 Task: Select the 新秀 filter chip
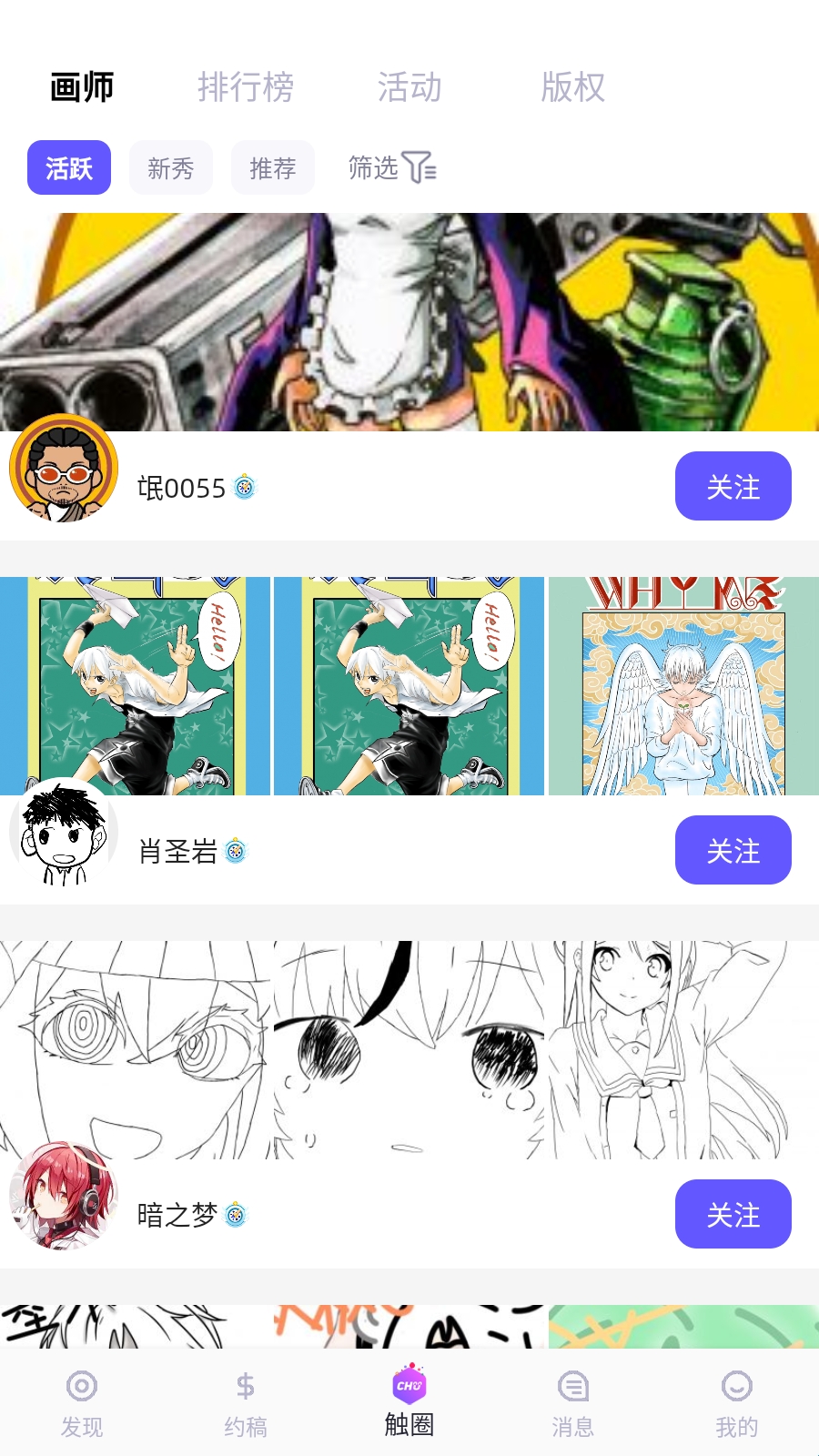(x=171, y=168)
